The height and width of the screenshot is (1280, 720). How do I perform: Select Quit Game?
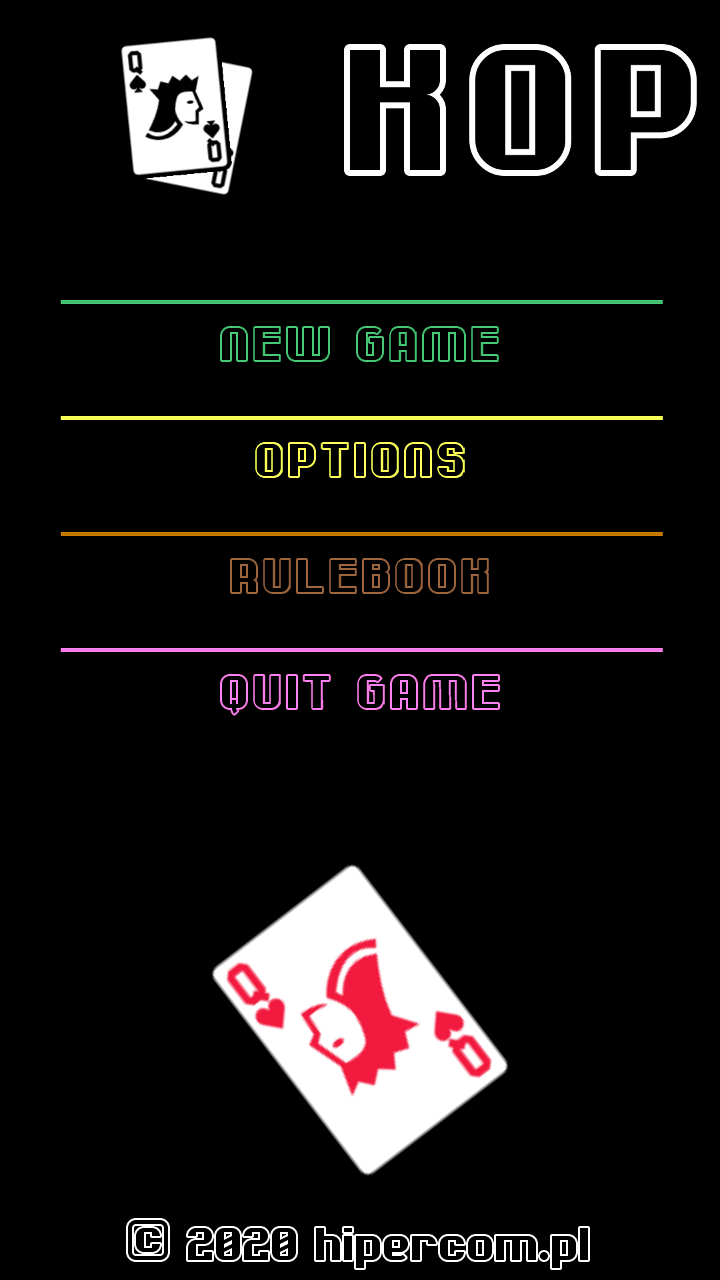click(360, 693)
